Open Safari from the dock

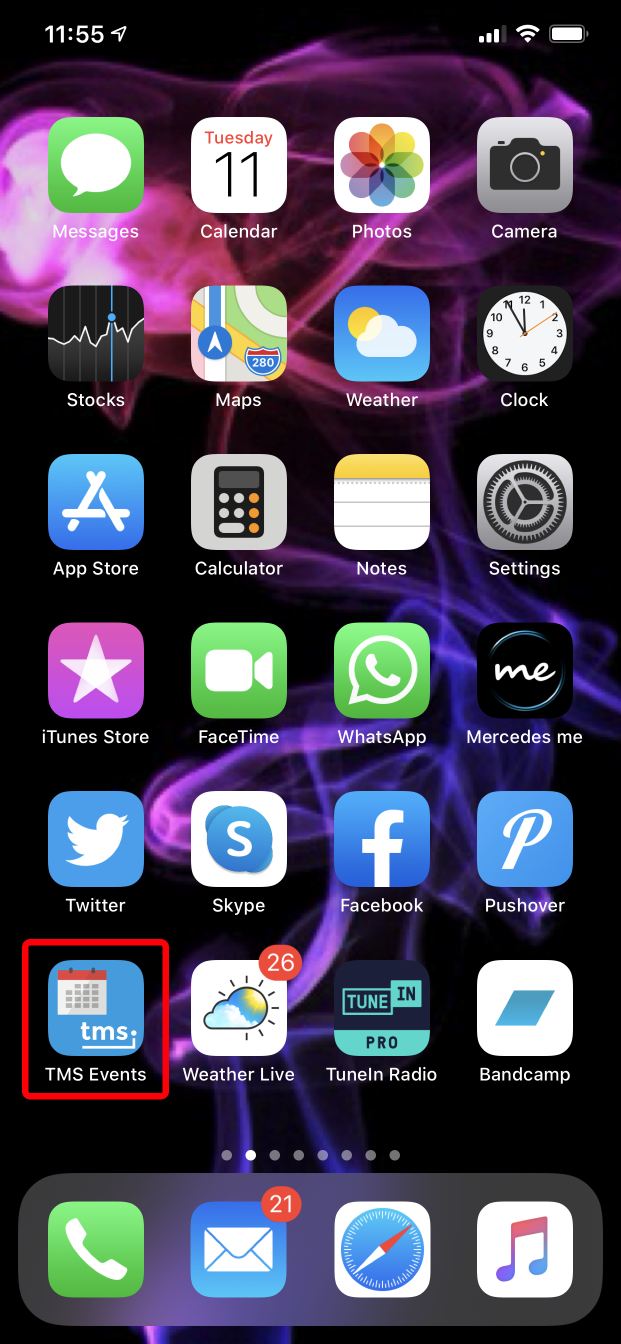click(x=382, y=1249)
